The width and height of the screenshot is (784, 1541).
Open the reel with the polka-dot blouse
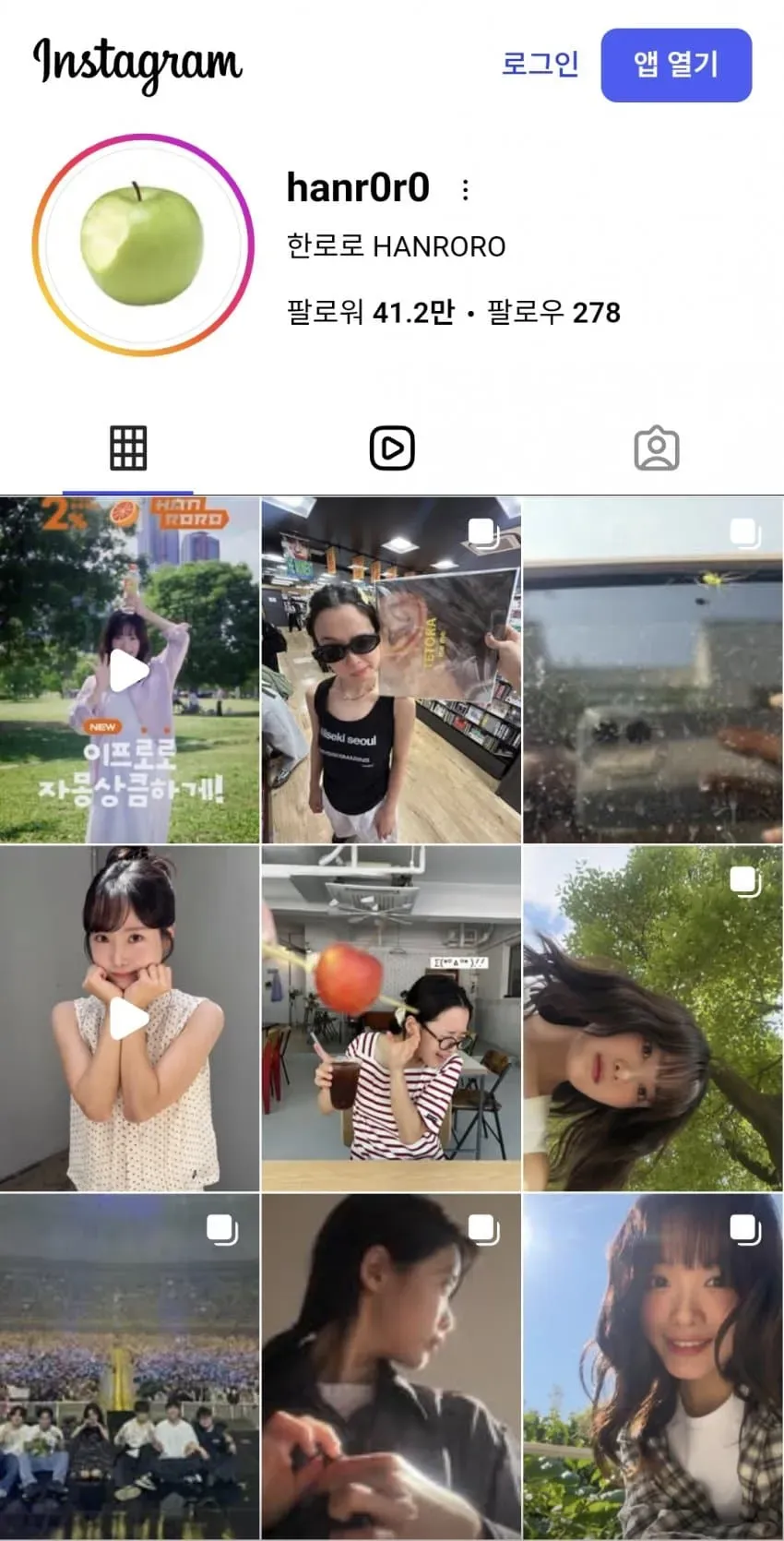pos(129,1018)
